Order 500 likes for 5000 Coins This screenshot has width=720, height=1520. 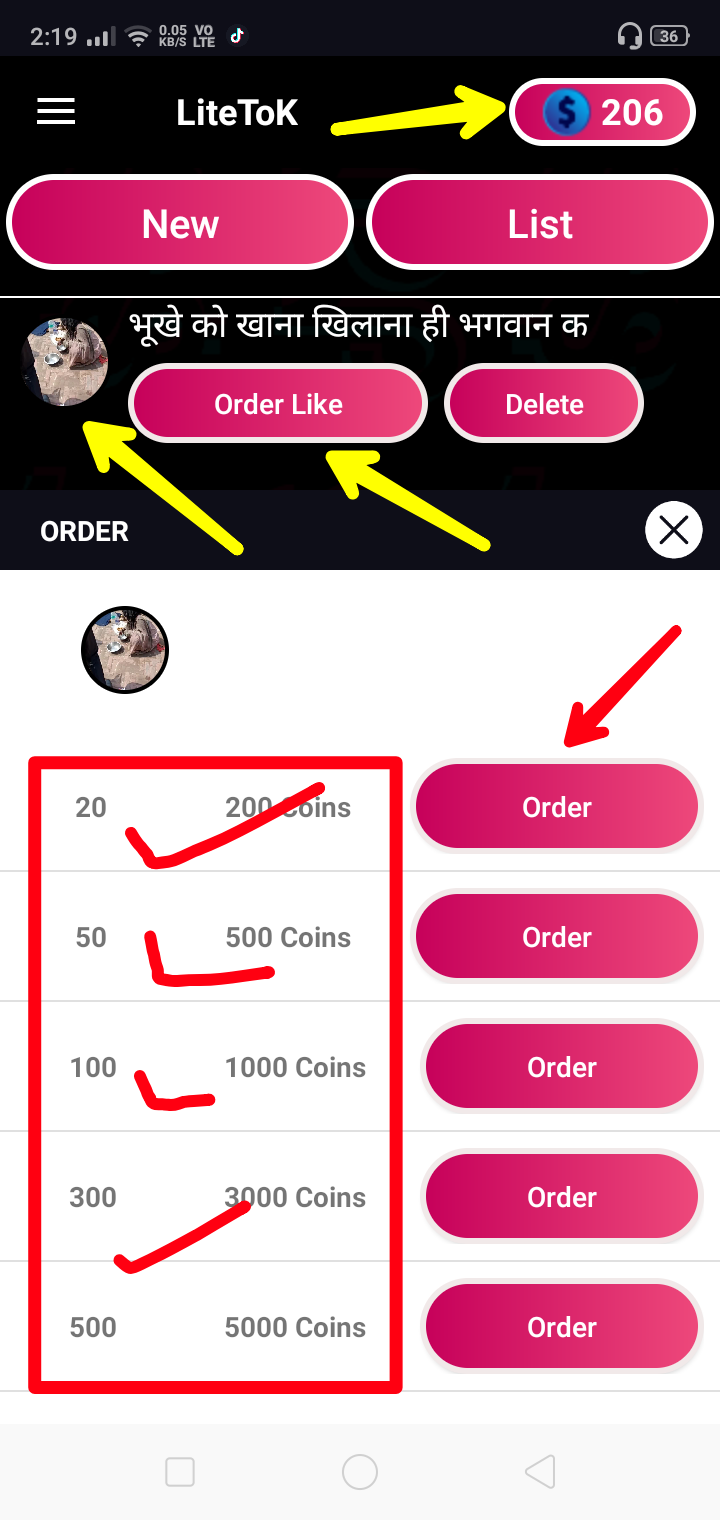(561, 1327)
